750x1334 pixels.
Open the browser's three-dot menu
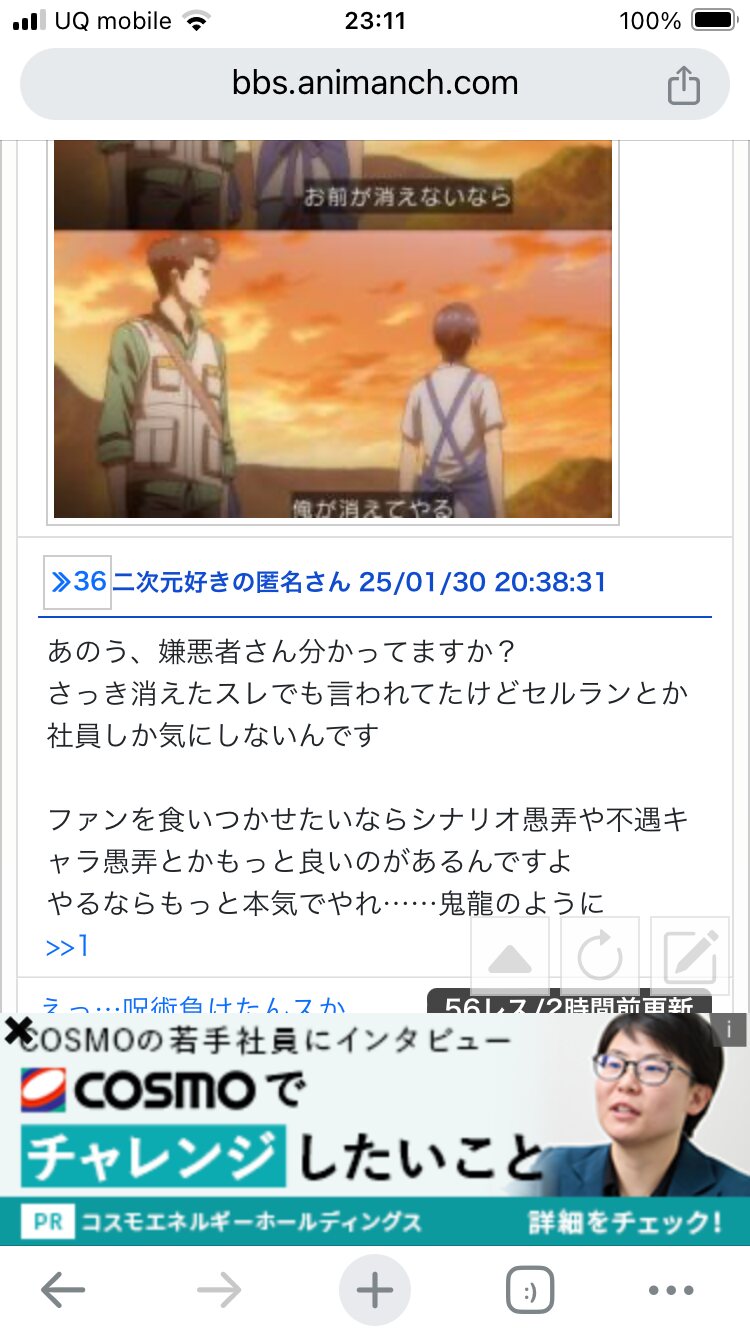click(x=671, y=1291)
